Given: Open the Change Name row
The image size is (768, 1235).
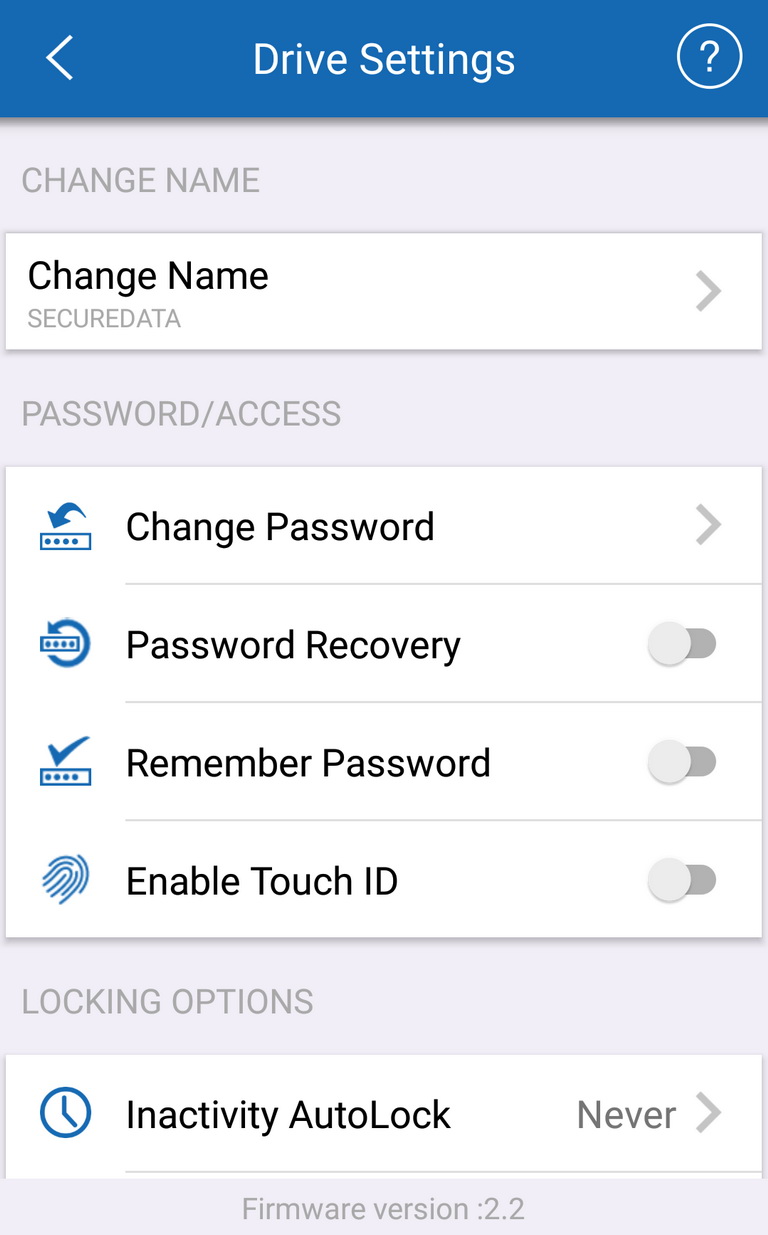Looking at the screenshot, I should (384, 291).
